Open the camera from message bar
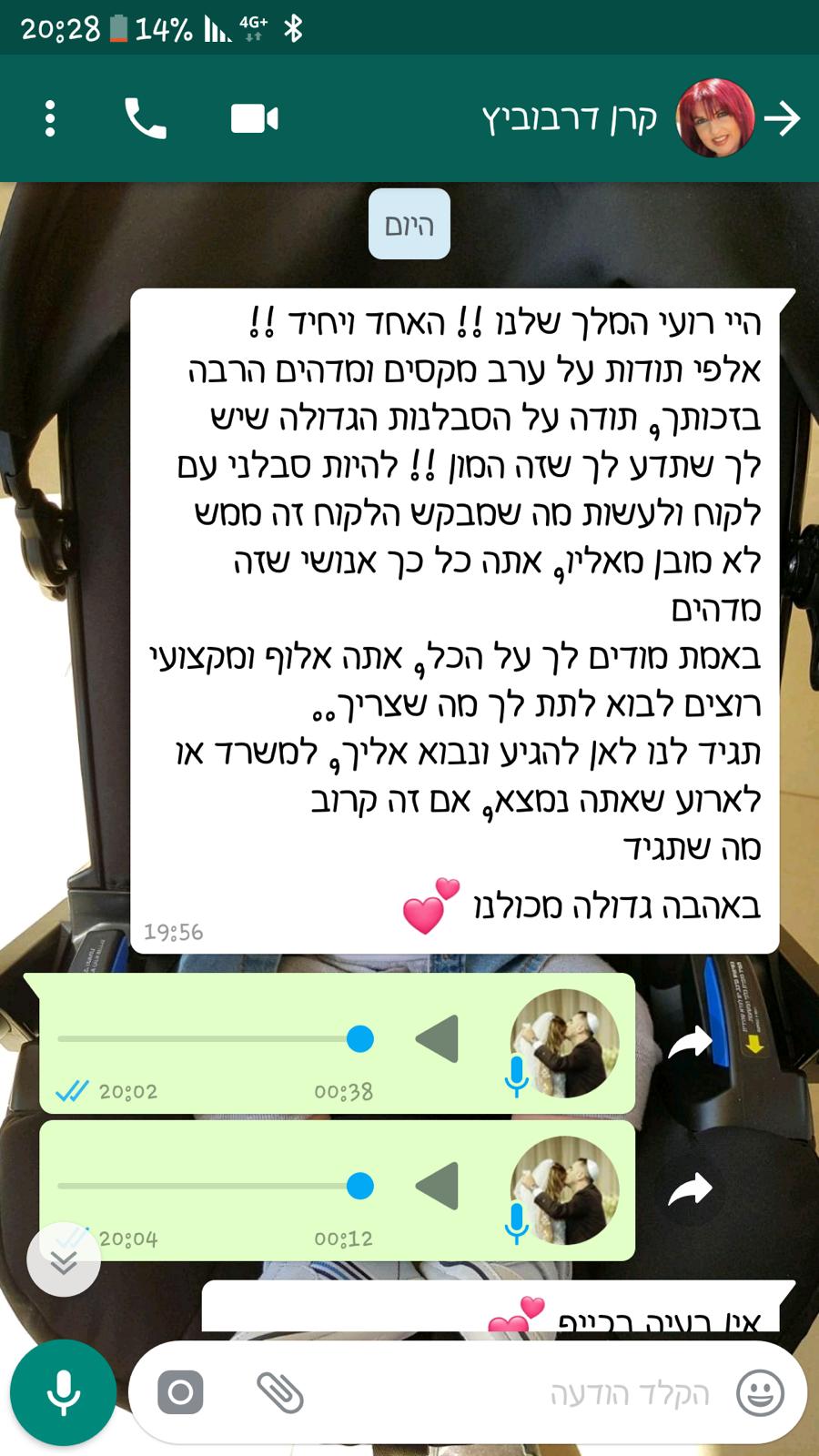Viewport: 819px width, 1456px height. click(180, 1392)
